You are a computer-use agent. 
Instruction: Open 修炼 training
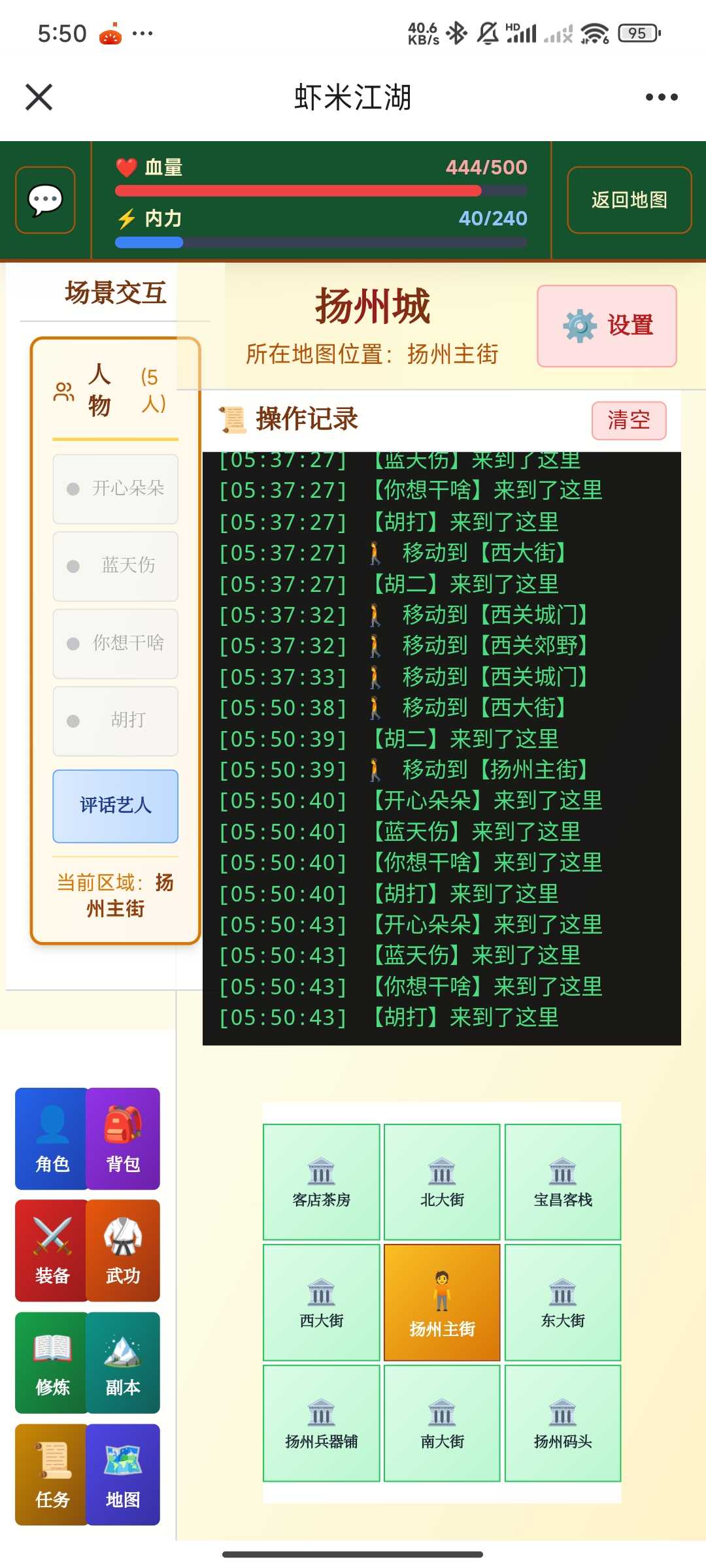(x=52, y=1362)
